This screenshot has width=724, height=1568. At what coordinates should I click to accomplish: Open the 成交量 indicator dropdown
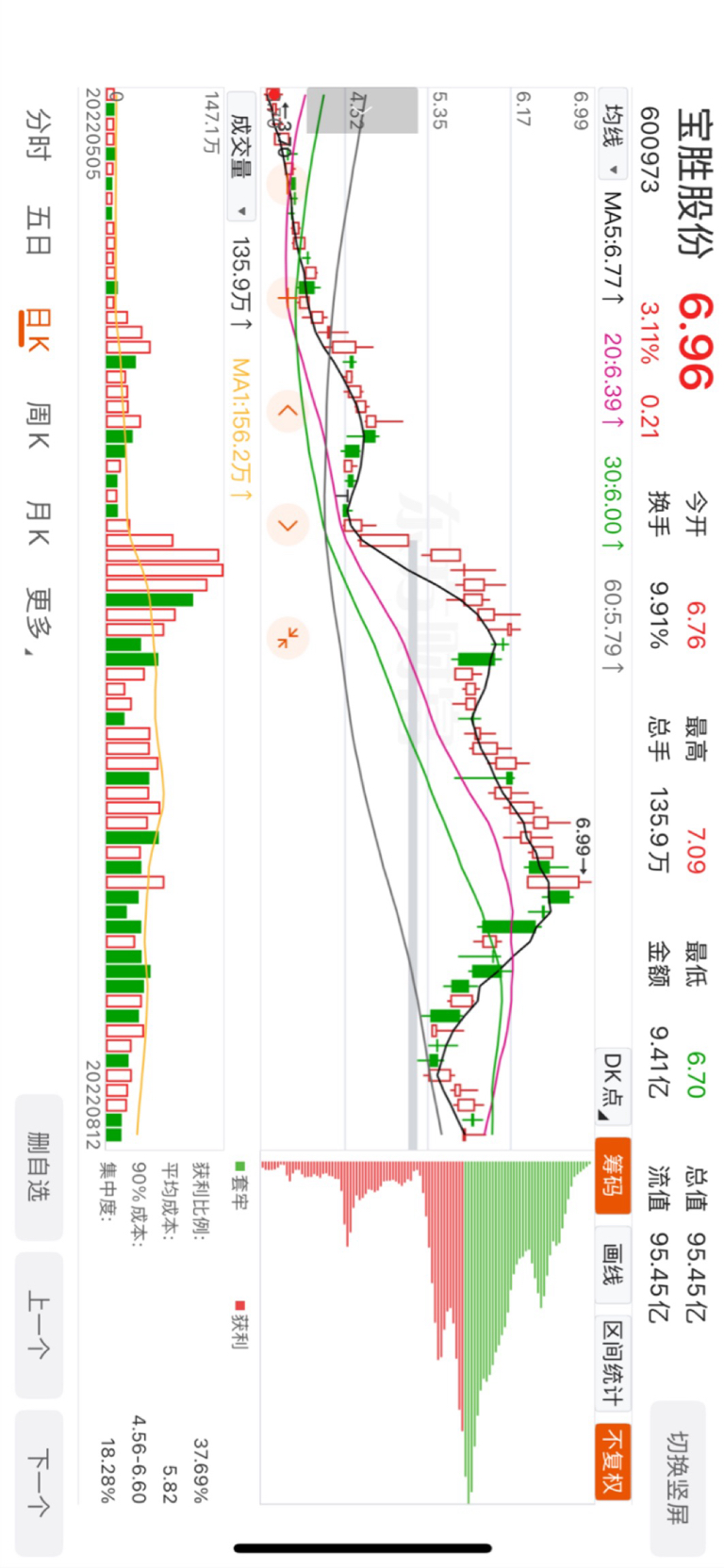(x=241, y=155)
